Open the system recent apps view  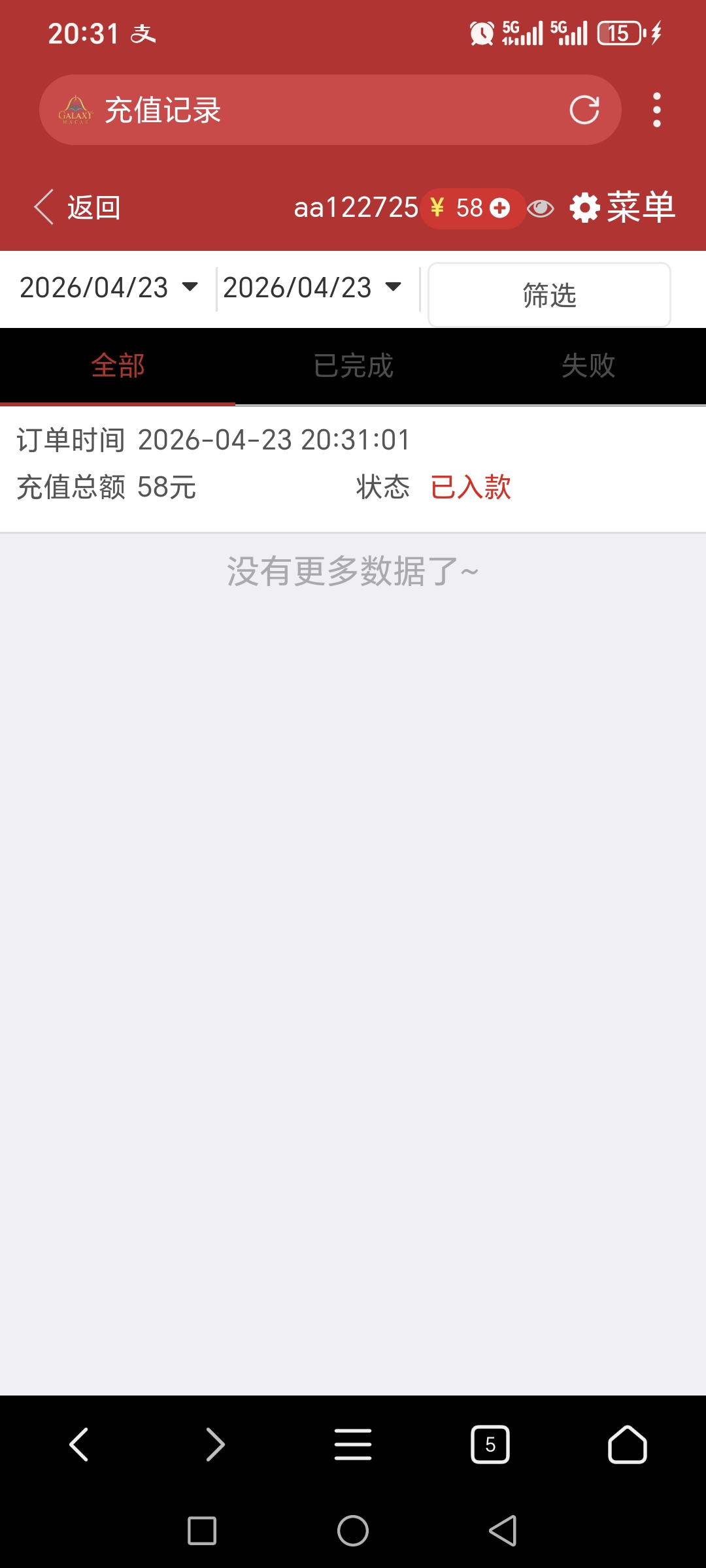pyautogui.click(x=202, y=1531)
